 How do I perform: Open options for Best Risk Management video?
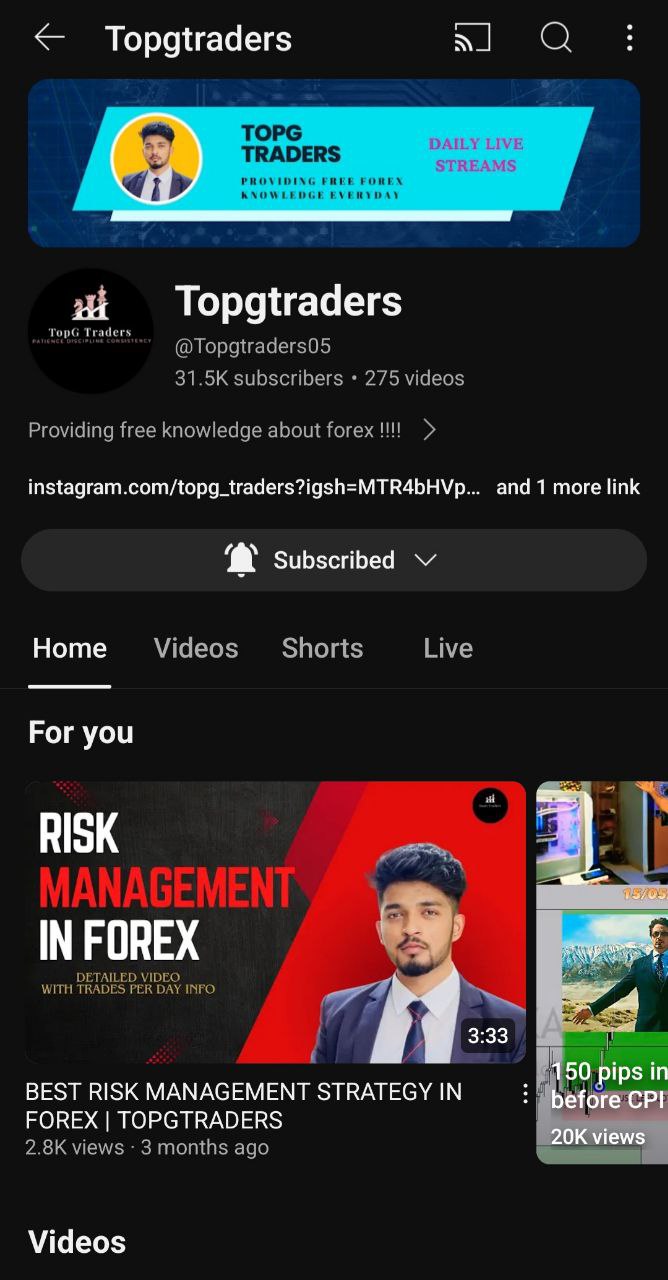point(525,1094)
